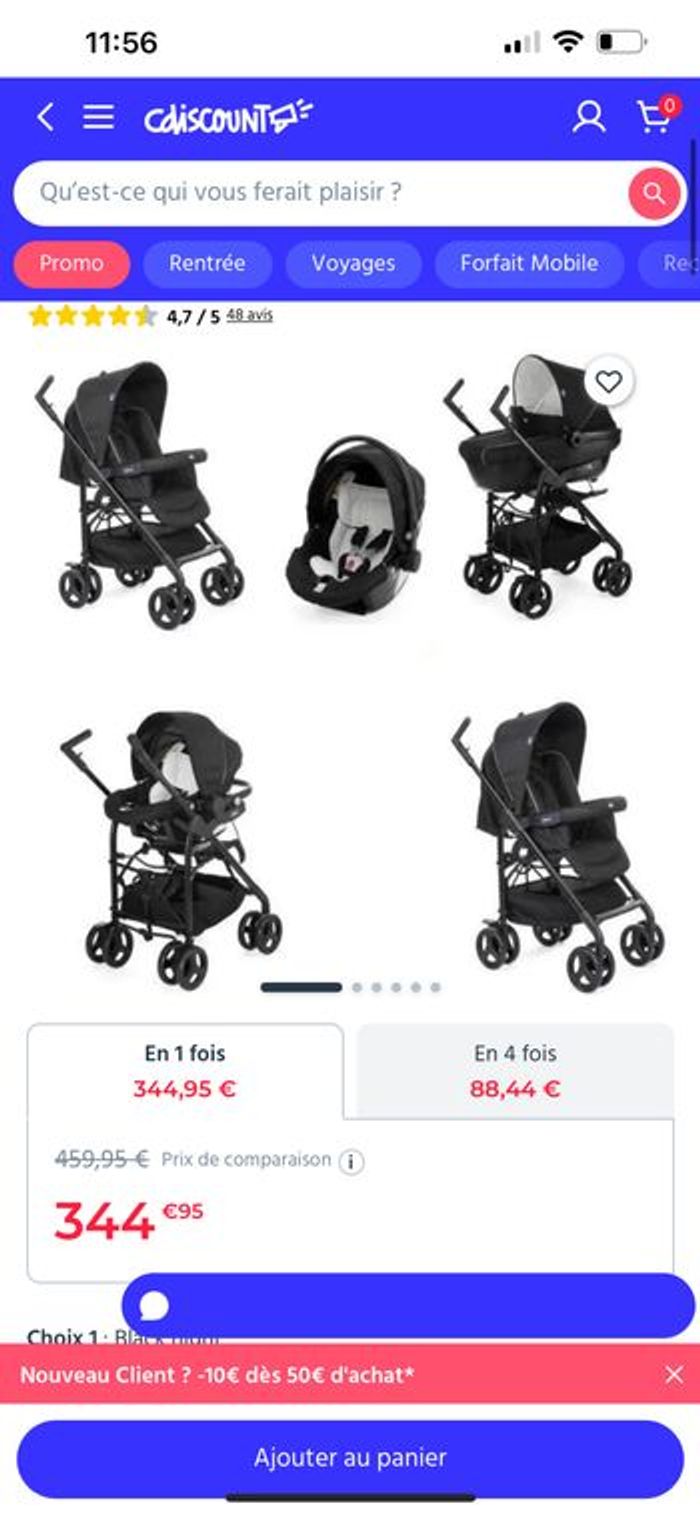Screen dimensions: 700x1514
Task: Open the chat bubble assistant
Action: (x=154, y=1306)
